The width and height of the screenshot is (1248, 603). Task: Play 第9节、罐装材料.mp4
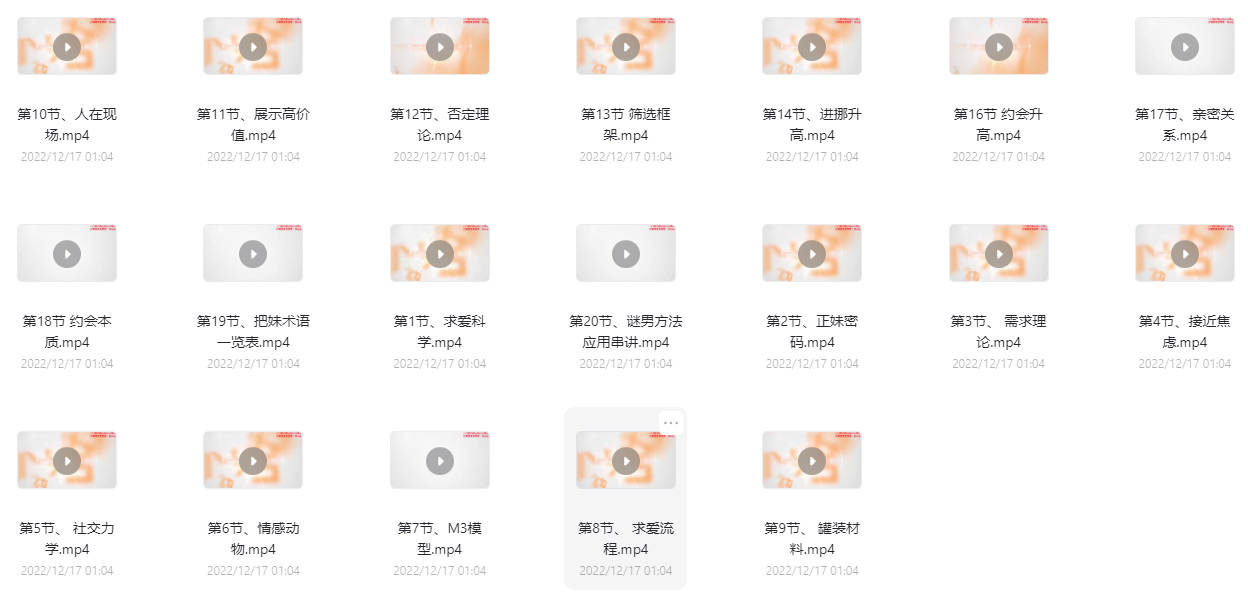pyautogui.click(x=812, y=460)
